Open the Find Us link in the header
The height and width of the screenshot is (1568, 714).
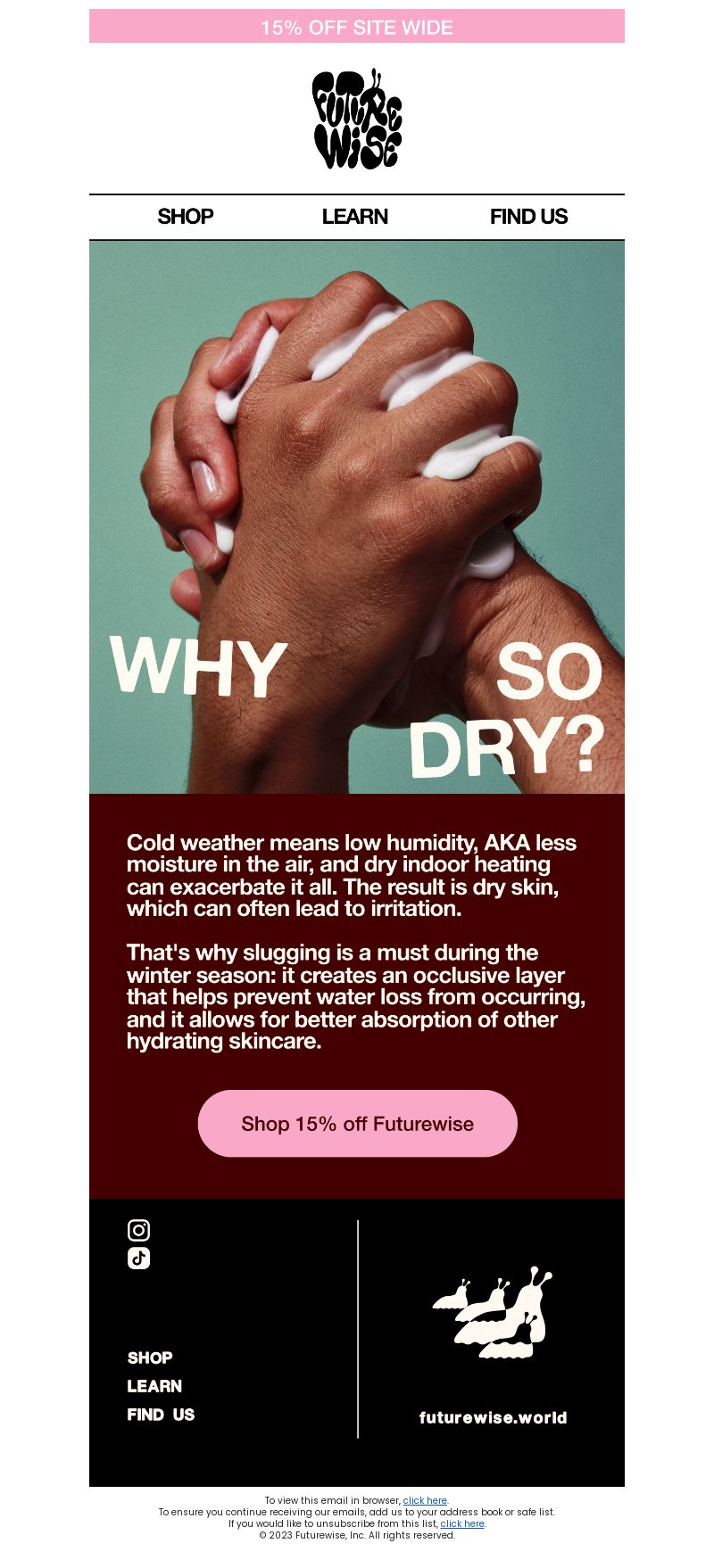click(x=528, y=217)
